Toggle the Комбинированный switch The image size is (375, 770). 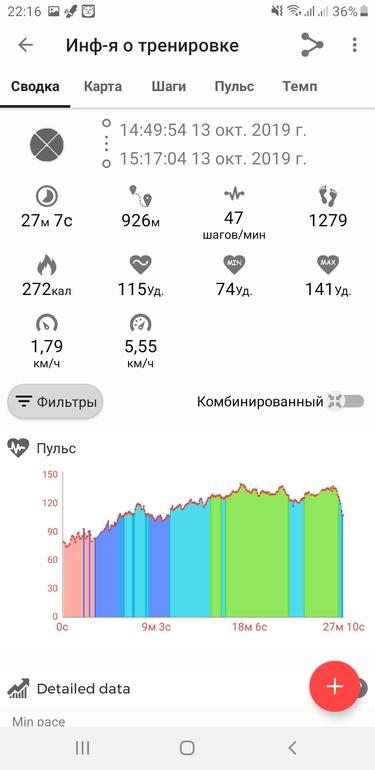347,401
